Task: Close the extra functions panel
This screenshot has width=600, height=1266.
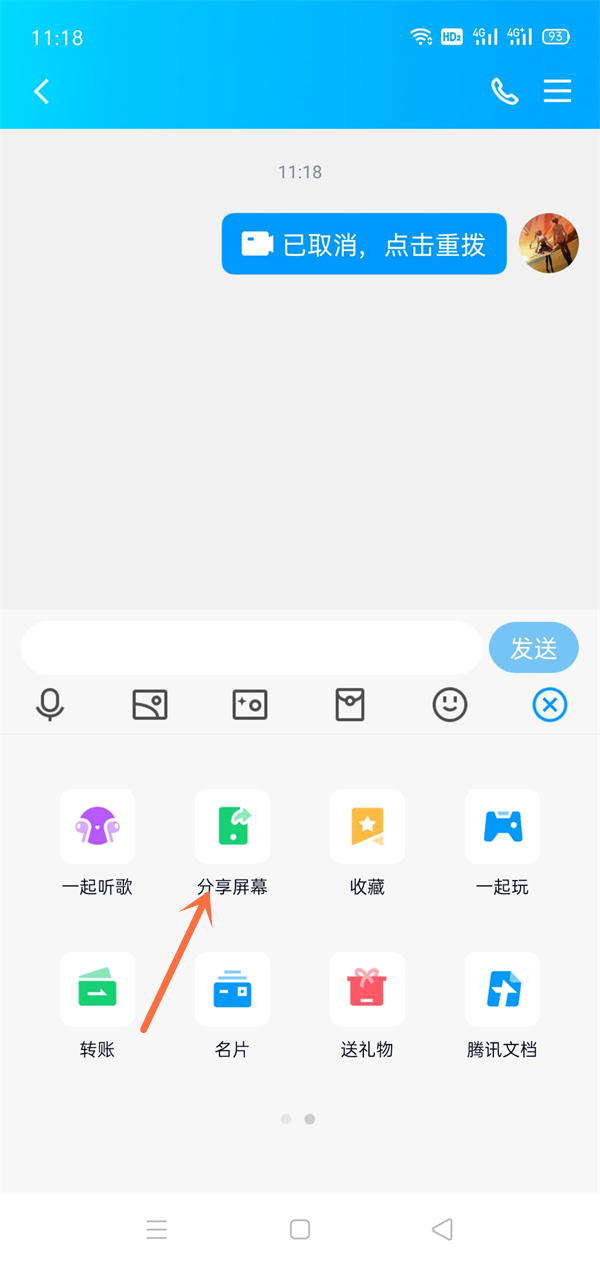Action: pyautogui.click(x=549, y=705)
